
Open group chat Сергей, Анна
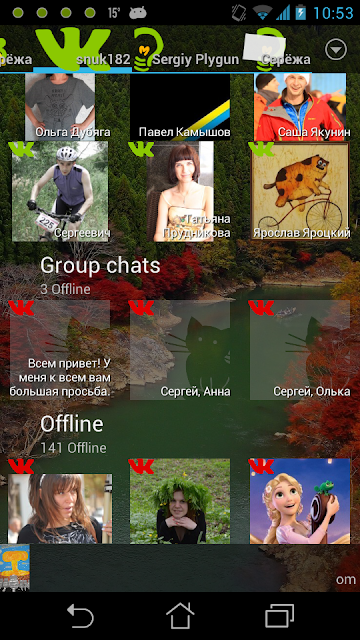point(180,350)
